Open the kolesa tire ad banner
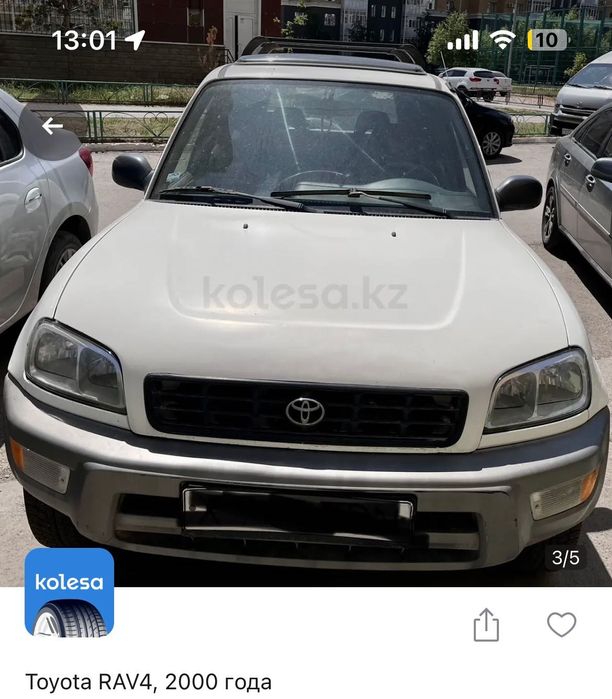 point(69,593)
